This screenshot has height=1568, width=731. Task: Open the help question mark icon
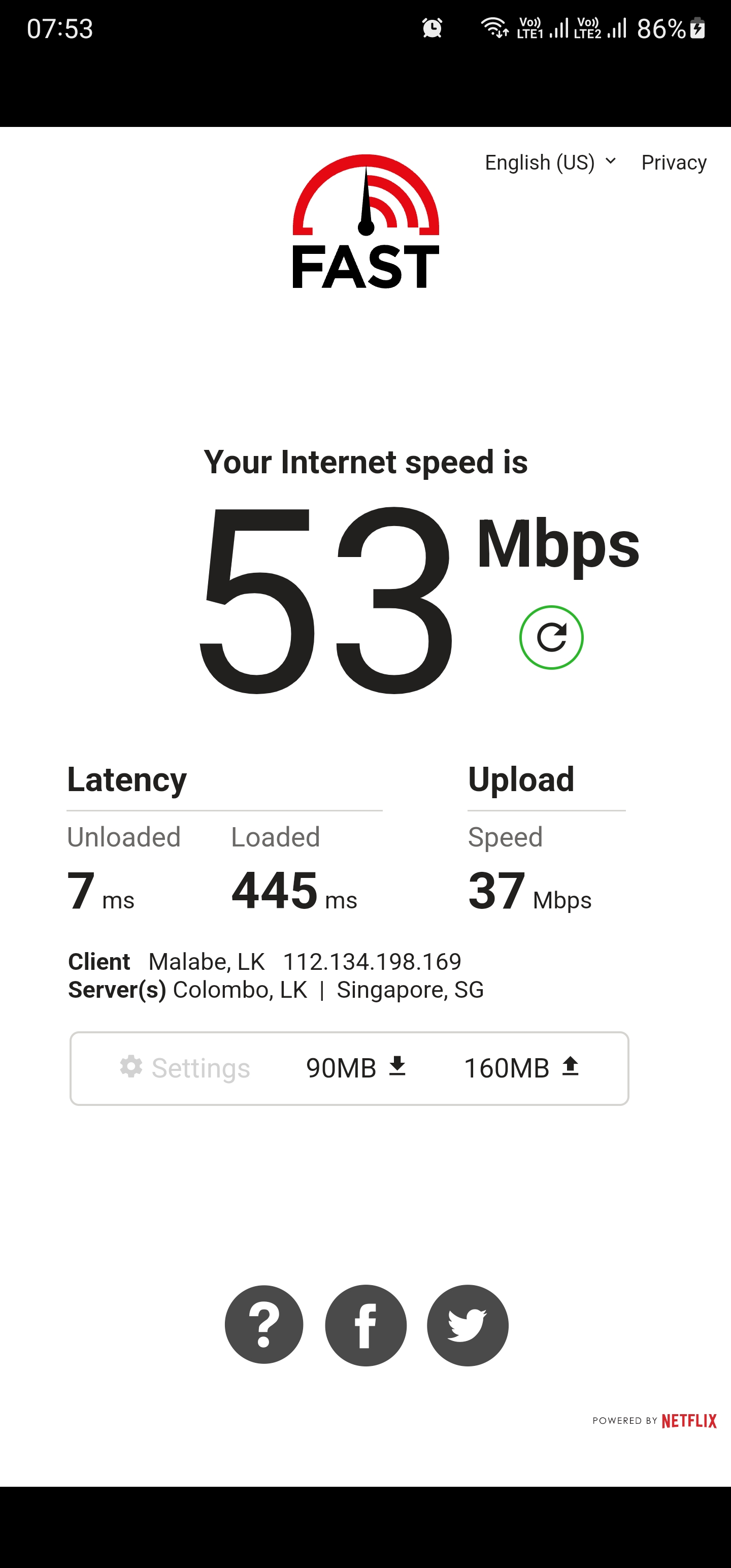coord(263,1325)
